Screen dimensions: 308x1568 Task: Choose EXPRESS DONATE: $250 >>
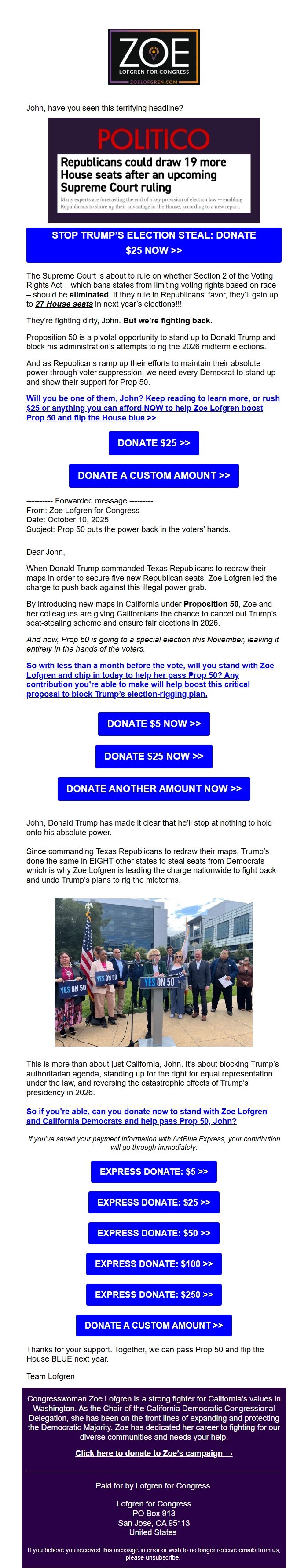click(x=154, y=1294)
